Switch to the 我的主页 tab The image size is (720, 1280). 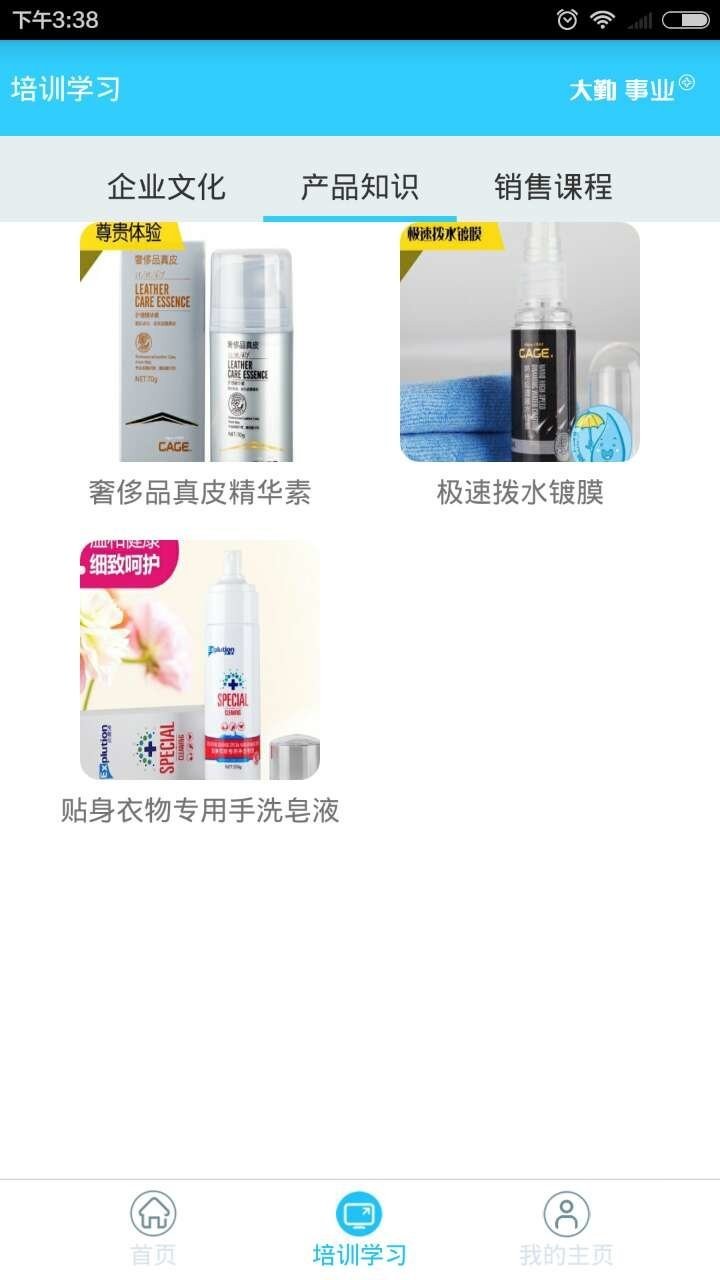click(566, 1229)
